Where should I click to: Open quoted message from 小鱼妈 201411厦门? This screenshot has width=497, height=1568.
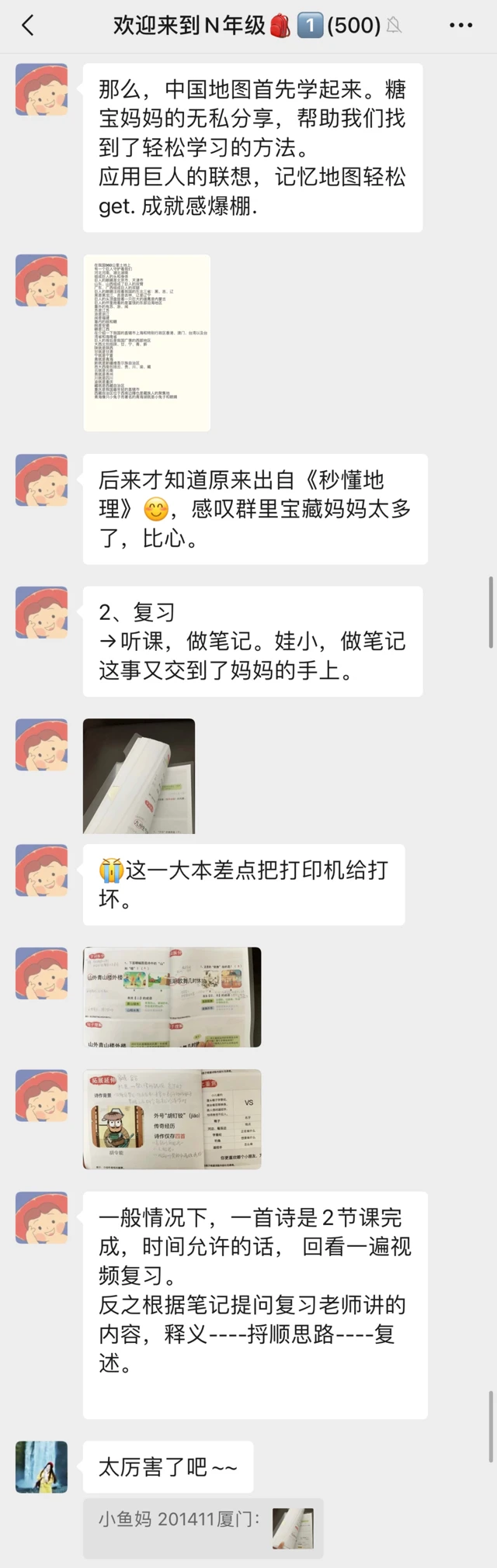pyautogui.click(x=203, y=1528)
